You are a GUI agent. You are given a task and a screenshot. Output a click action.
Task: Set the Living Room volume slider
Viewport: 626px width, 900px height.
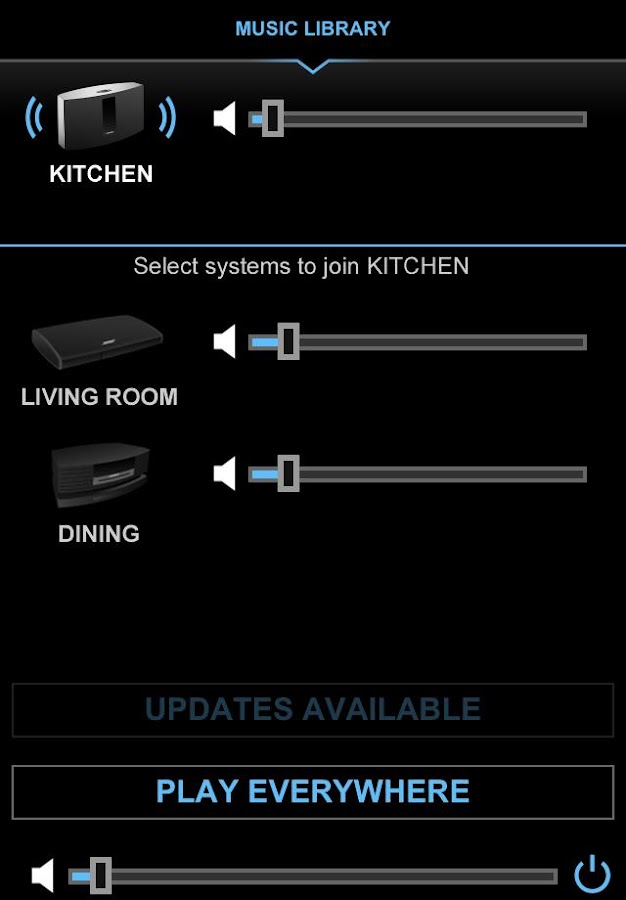point(288,342)
